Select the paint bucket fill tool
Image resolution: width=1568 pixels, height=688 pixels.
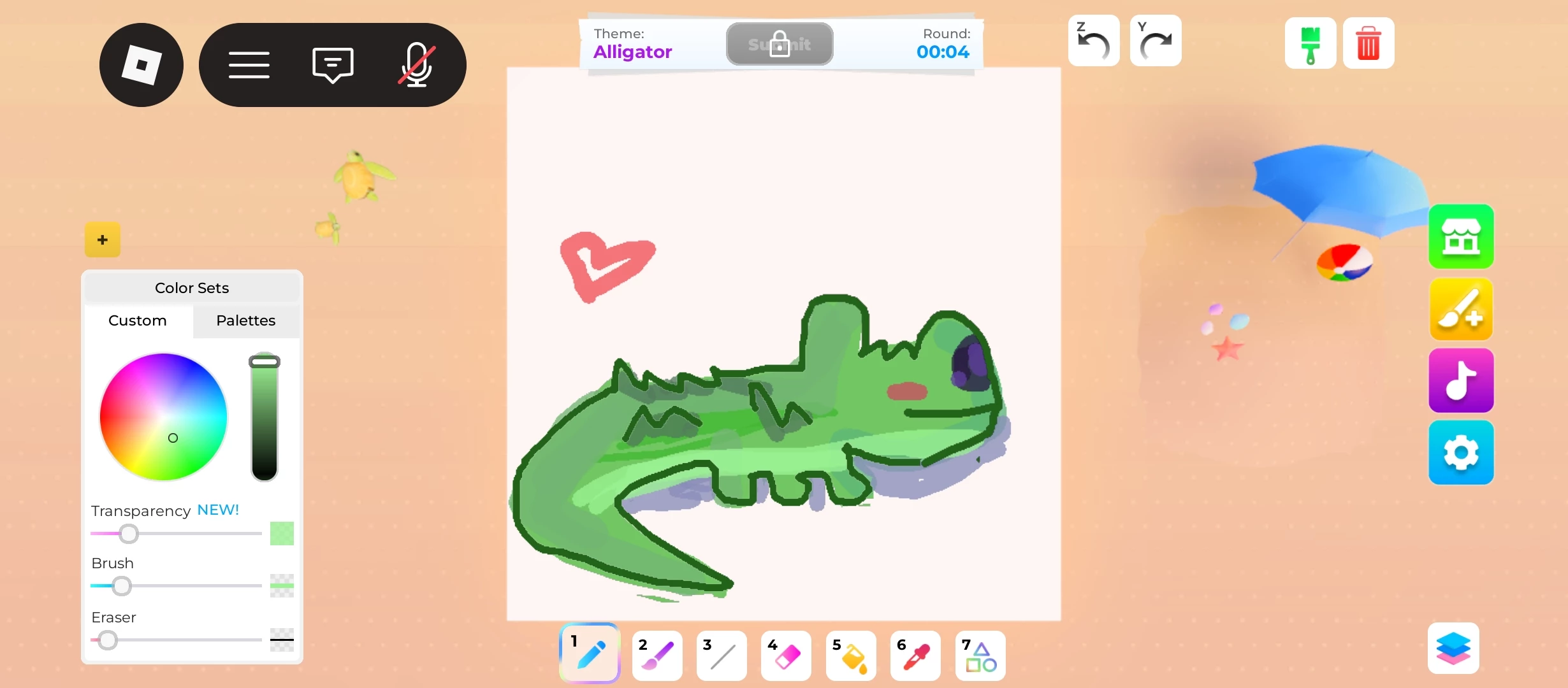(851, 656)
